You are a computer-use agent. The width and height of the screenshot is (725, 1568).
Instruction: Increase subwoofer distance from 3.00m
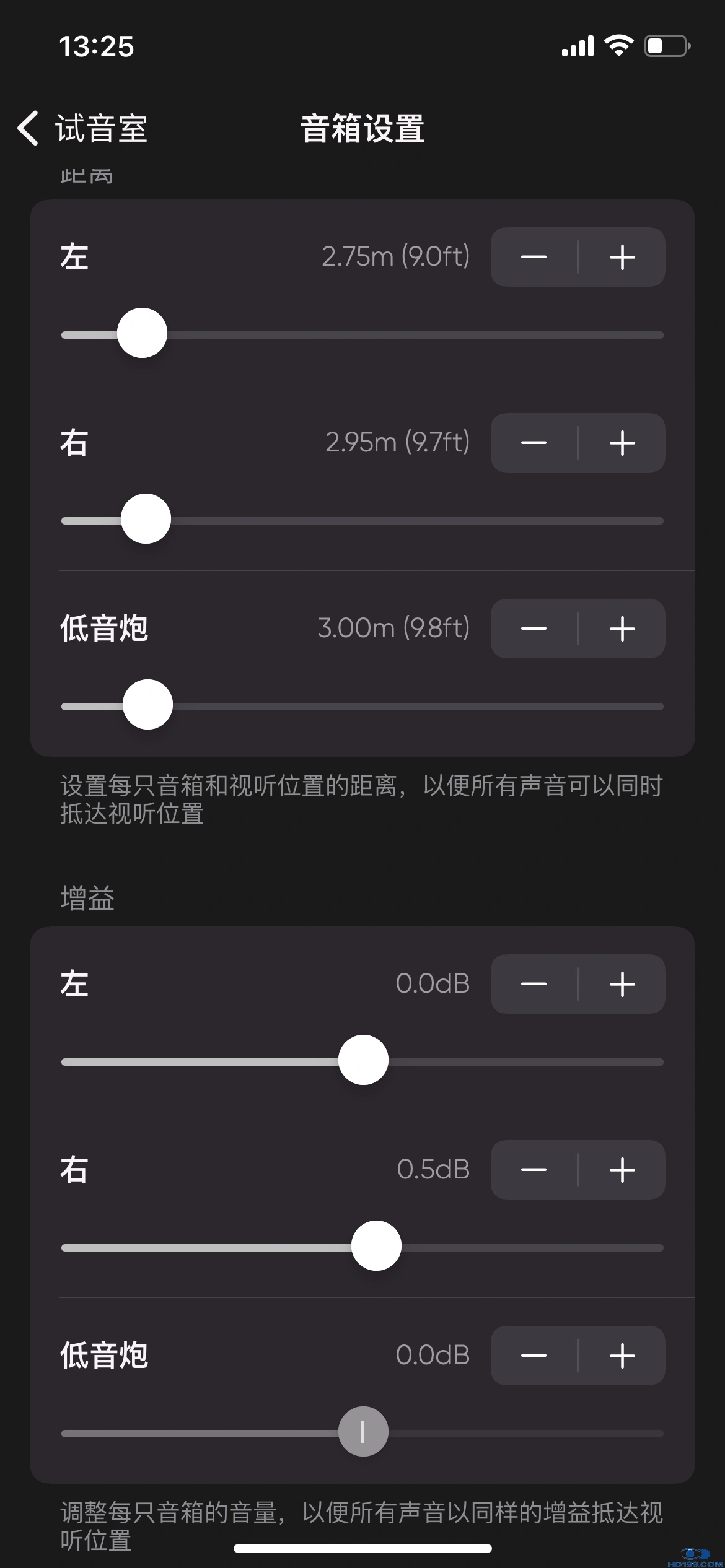click(x=622, y=629)
